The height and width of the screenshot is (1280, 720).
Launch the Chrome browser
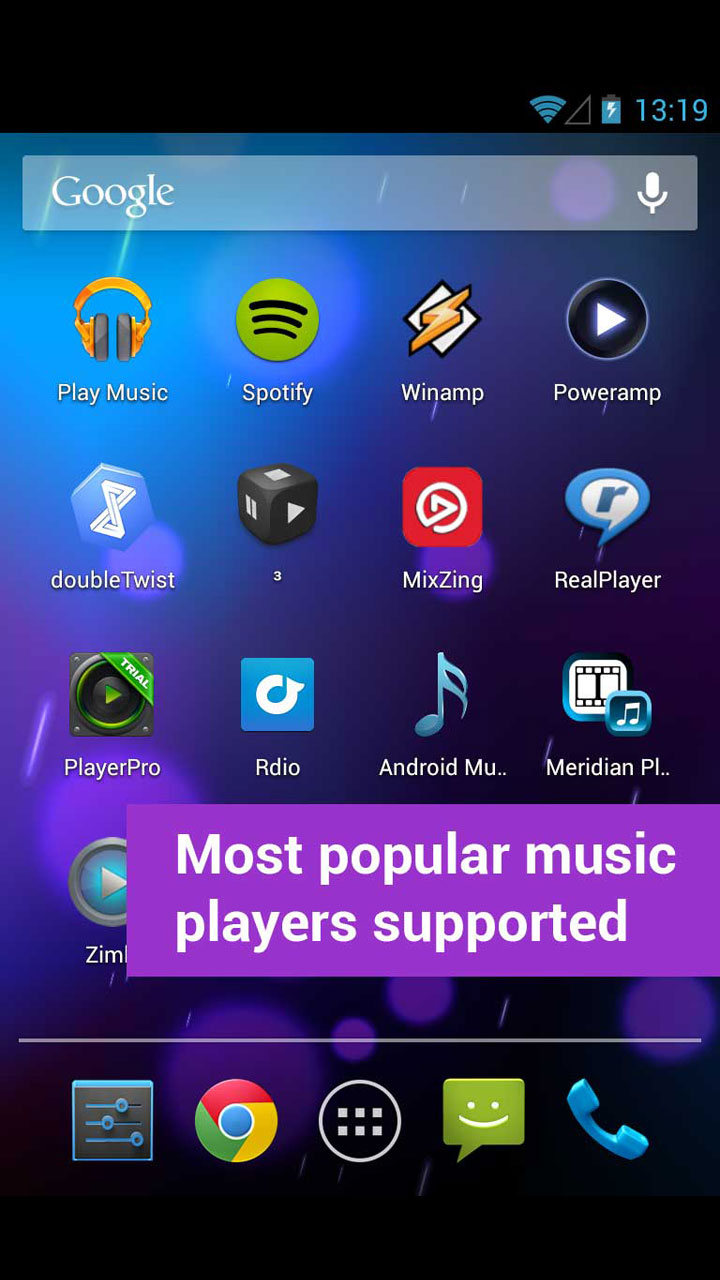pyautogui.click(x=236, y=1120)
